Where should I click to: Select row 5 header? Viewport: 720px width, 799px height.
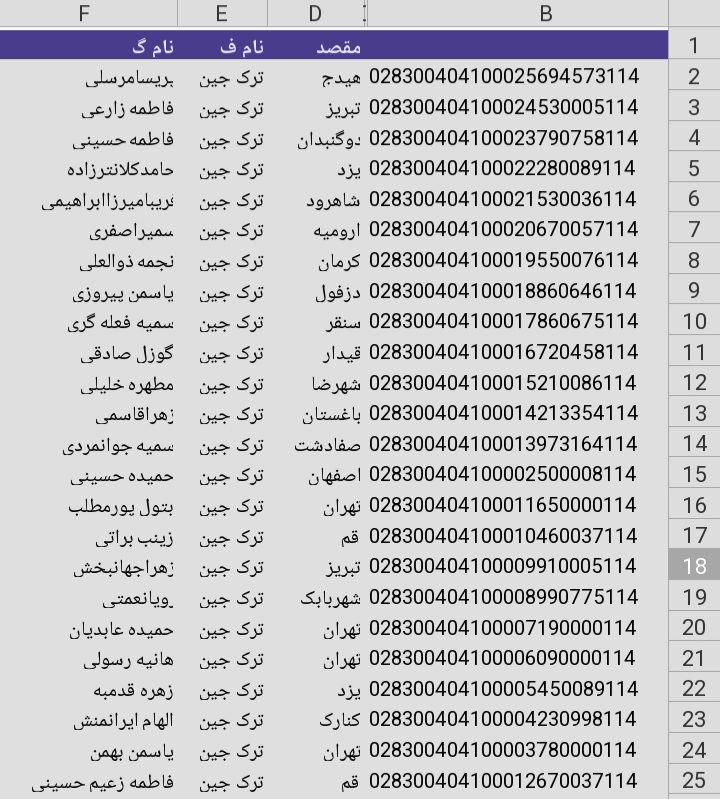694,168
